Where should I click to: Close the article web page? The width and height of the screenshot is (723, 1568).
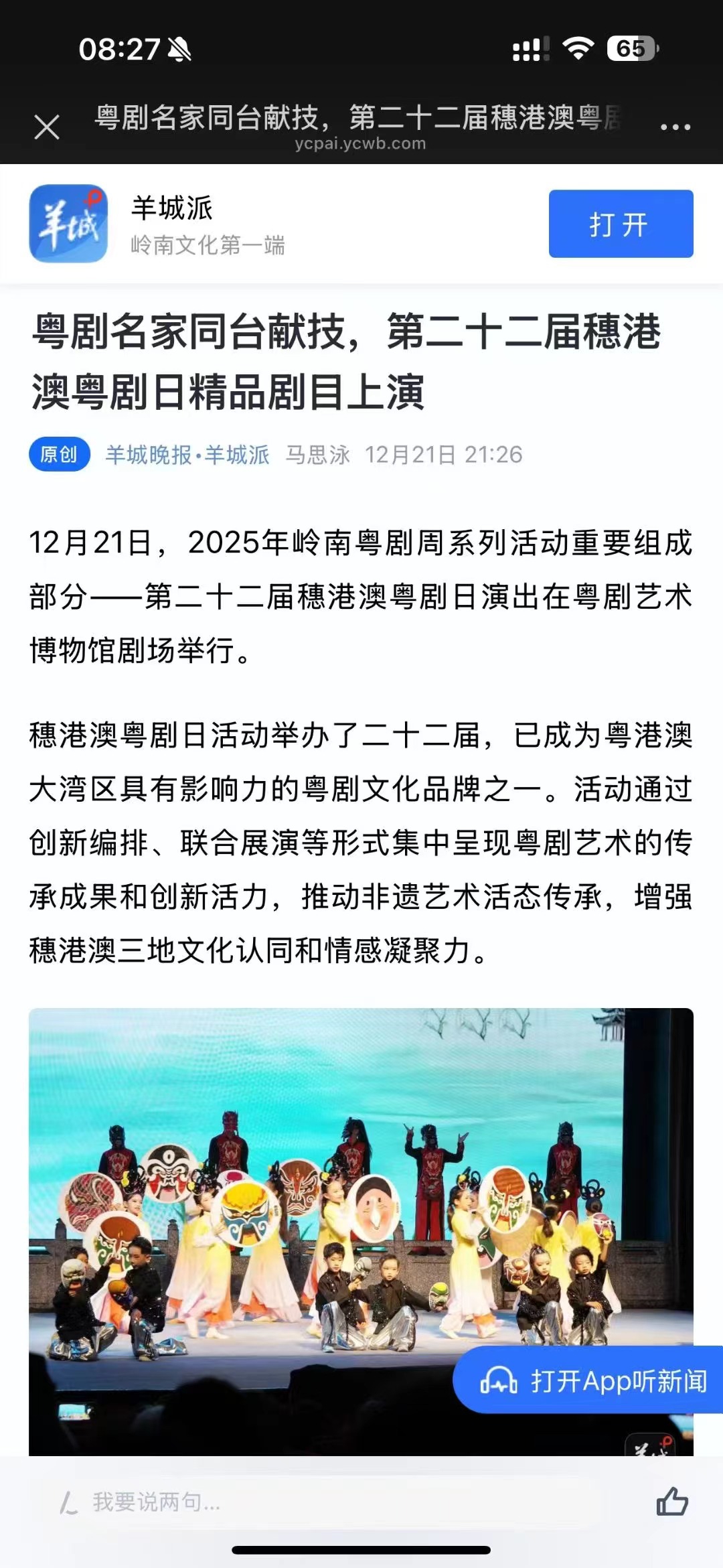[x=47, y=127]
